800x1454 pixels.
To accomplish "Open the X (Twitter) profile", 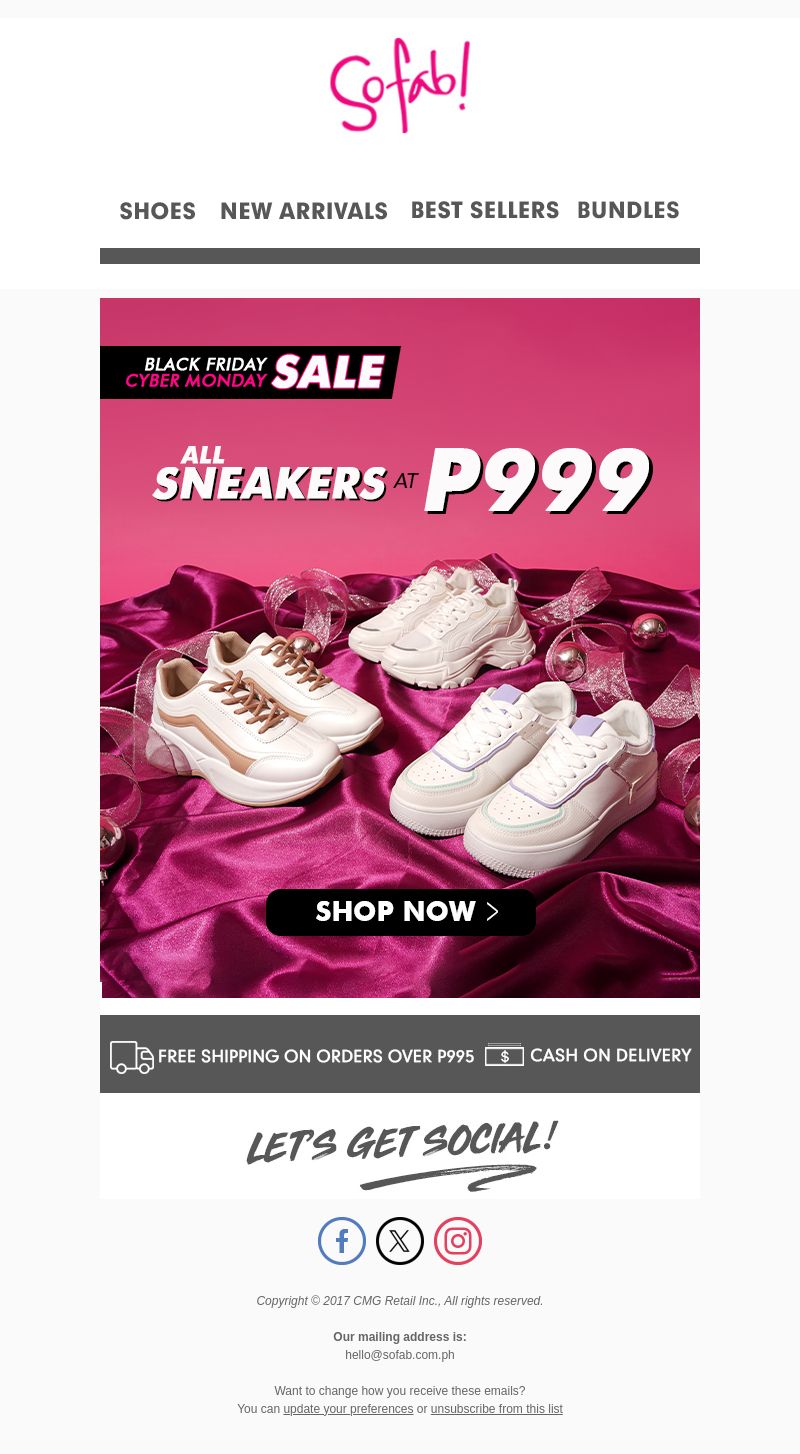I will coord(400,1241).
